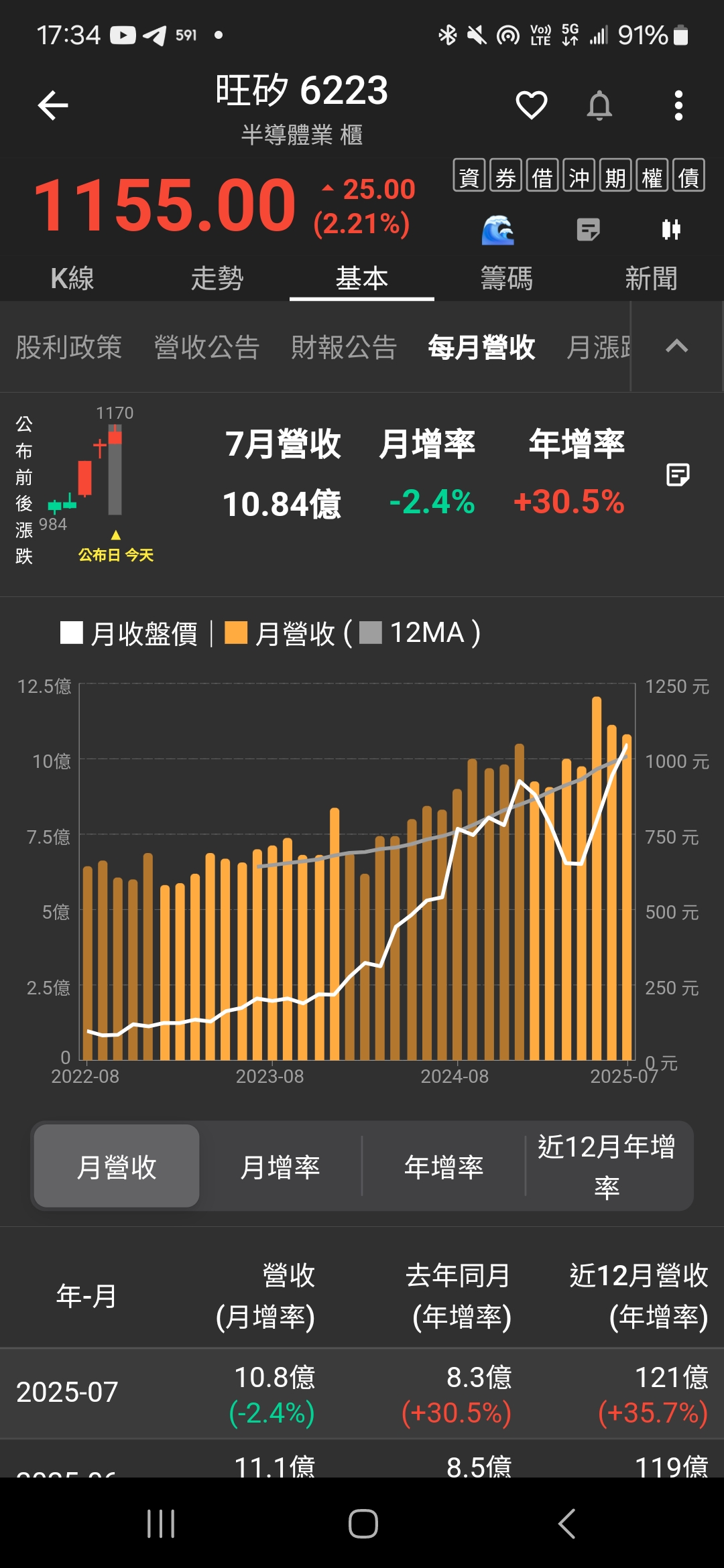
Task: Show the 近12月年增率 chart
Action: [x=607, y=1167]
